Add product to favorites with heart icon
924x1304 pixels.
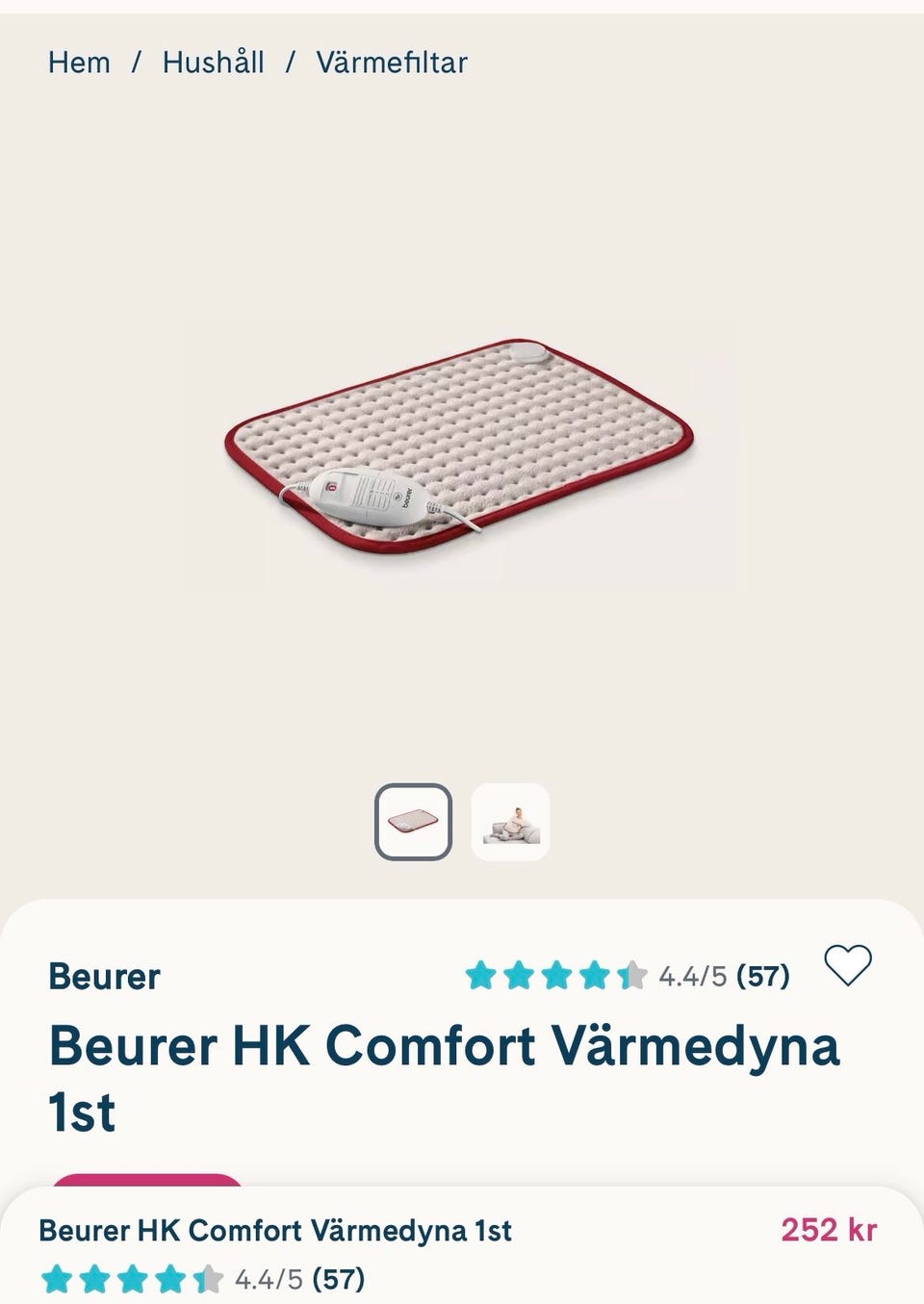(x=848, y=965)
